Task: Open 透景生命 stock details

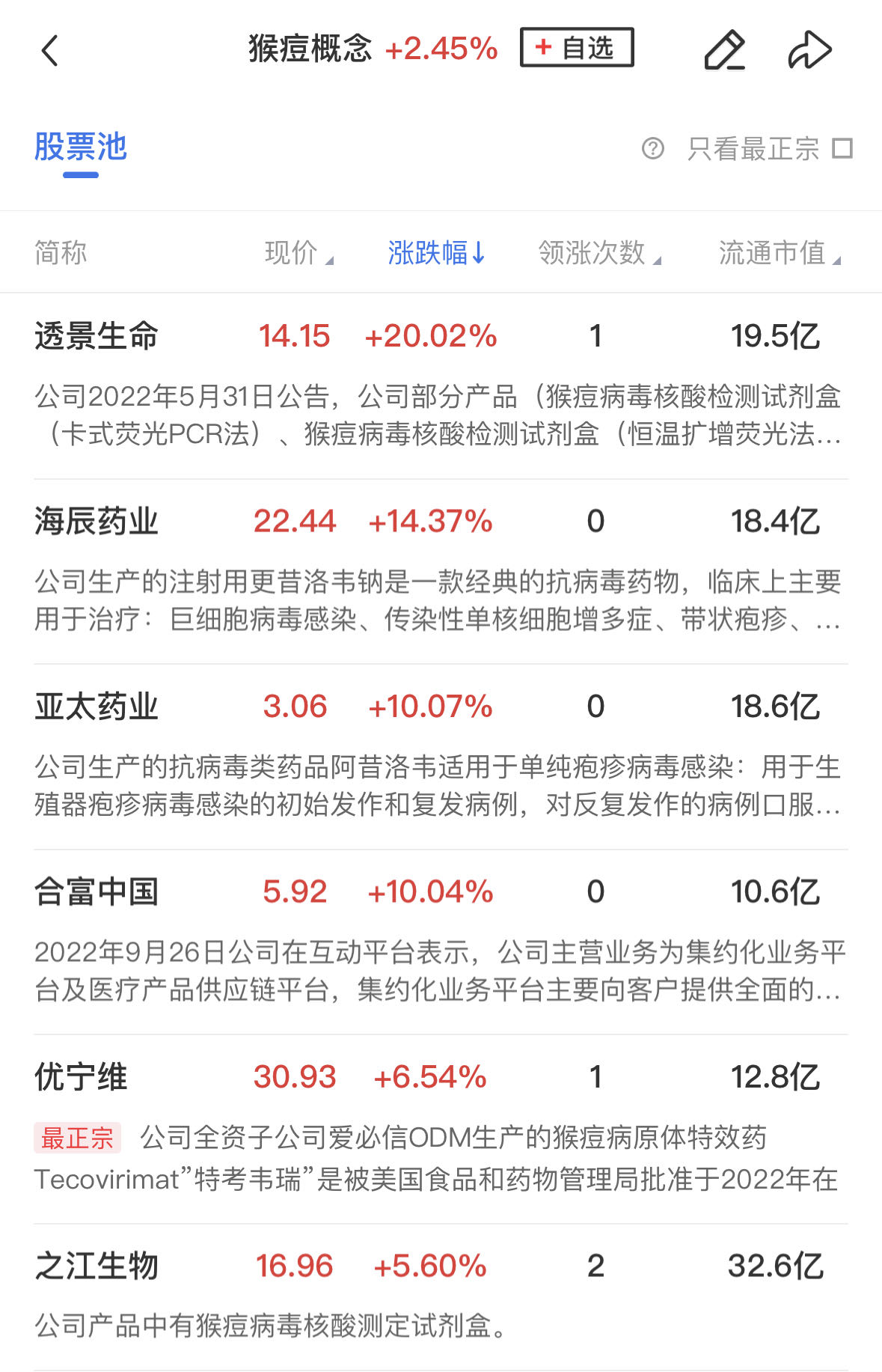Action: (97, 336)
